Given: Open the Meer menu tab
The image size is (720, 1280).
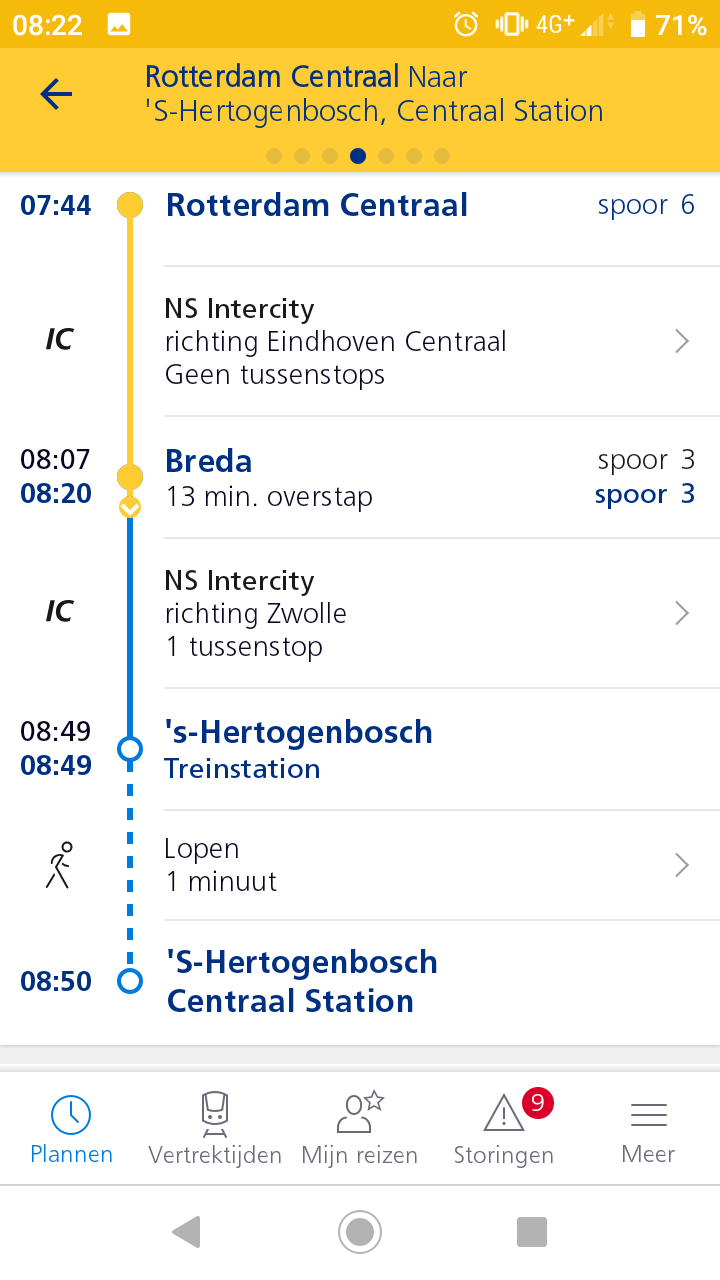Looking at the screenshot, I should pyautogui.click(x=648, y=1129).
